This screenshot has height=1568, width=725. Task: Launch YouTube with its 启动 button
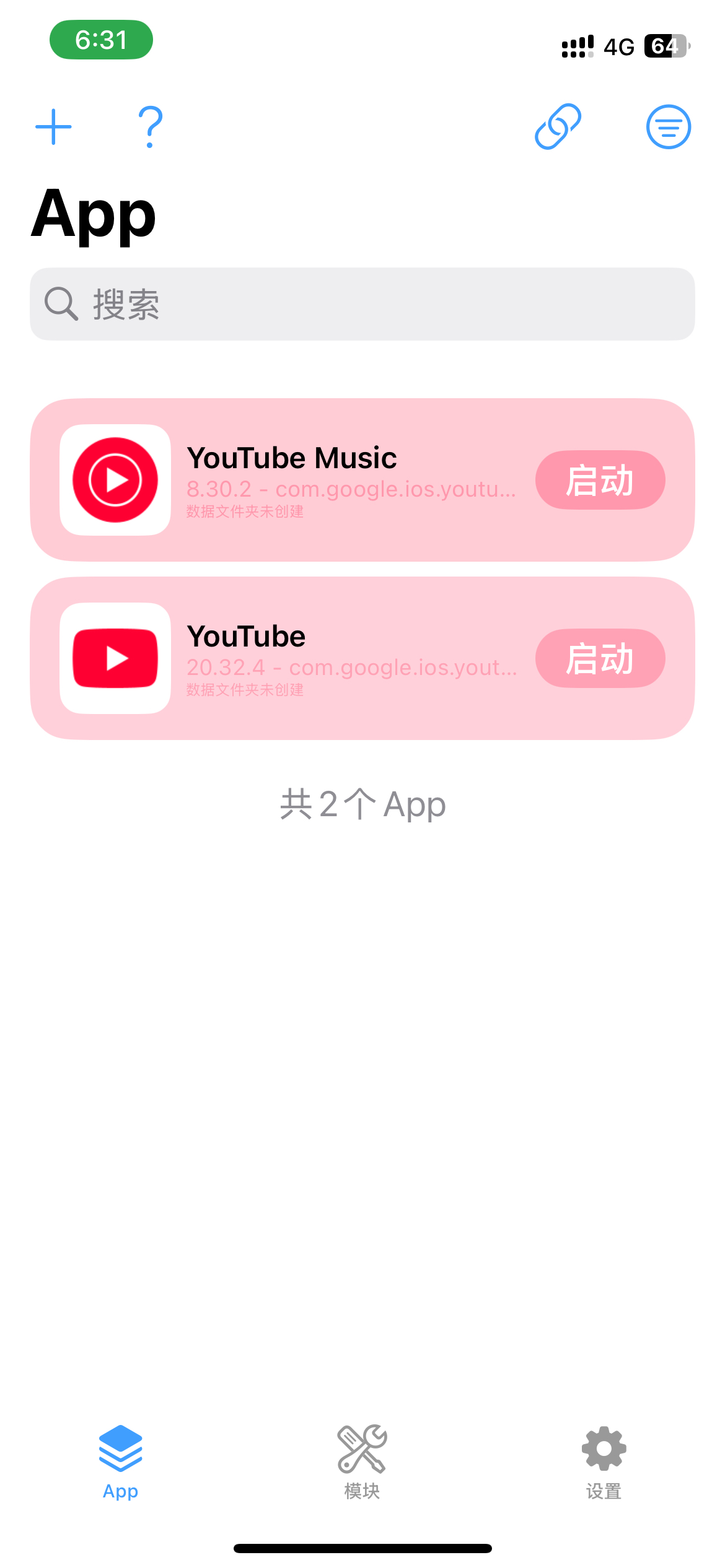600,658
